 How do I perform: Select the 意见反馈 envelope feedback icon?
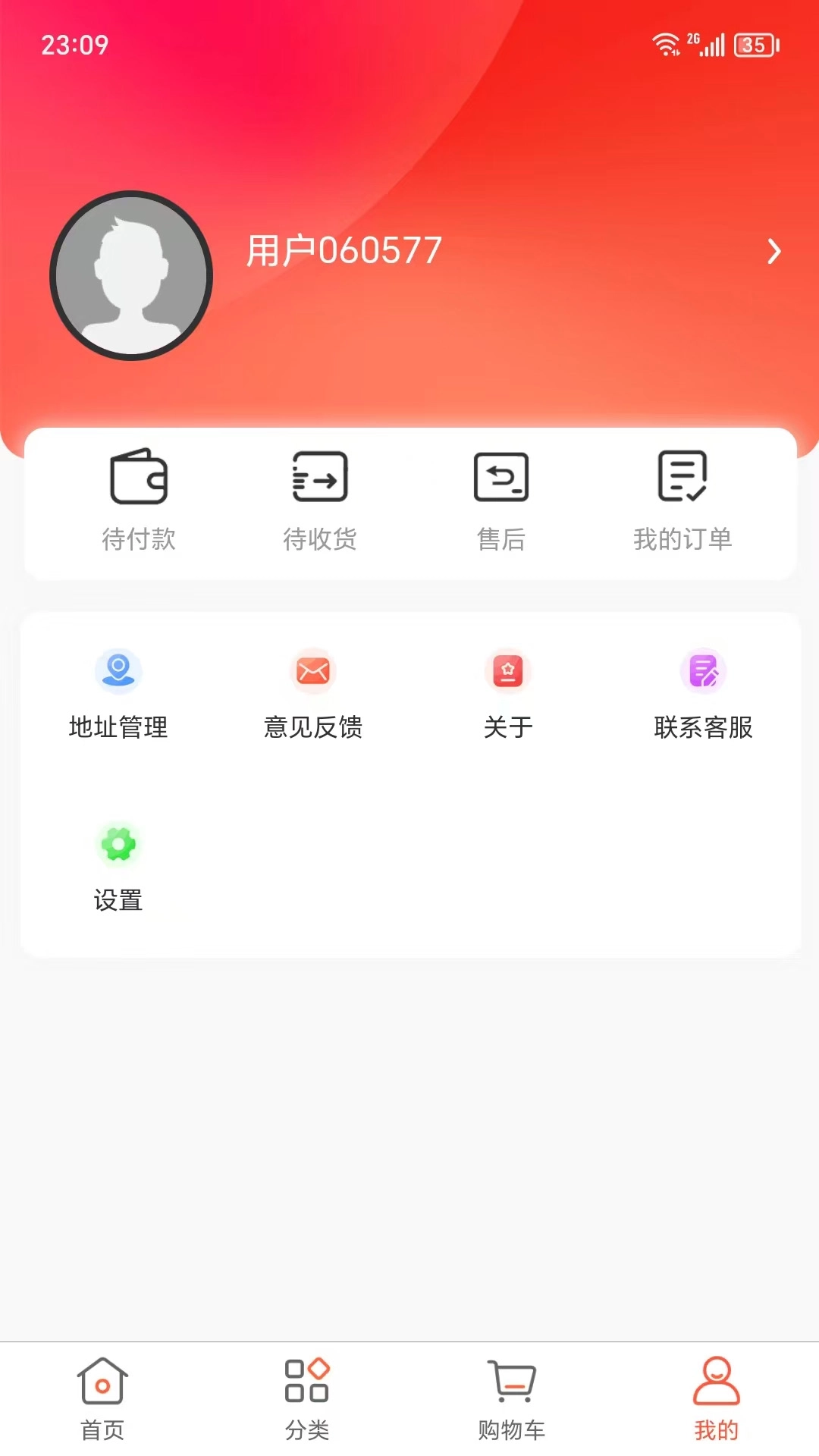(312, 670)
